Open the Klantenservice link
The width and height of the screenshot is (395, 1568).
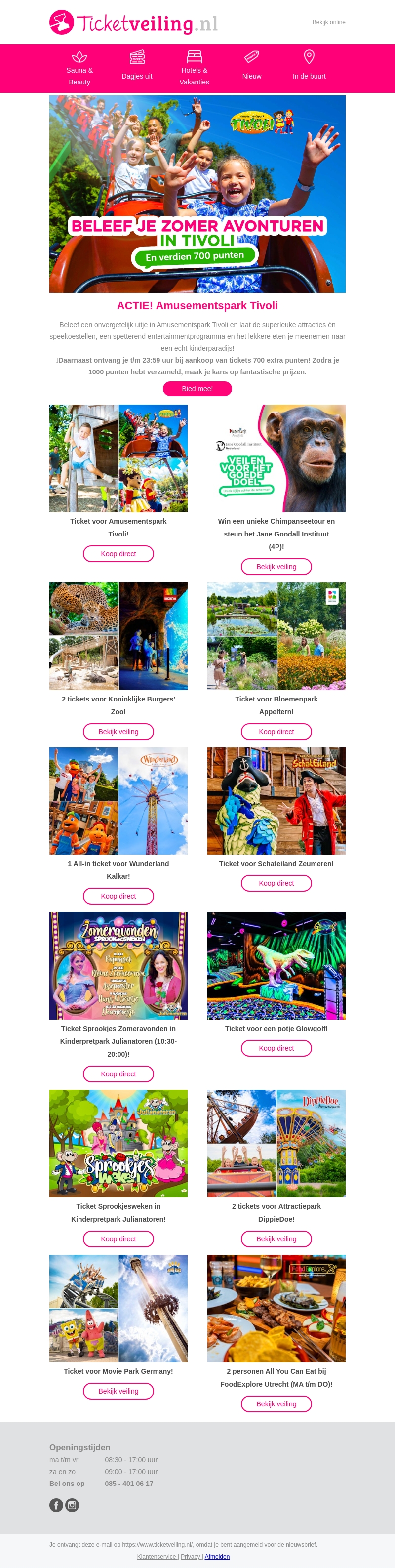157,1556
